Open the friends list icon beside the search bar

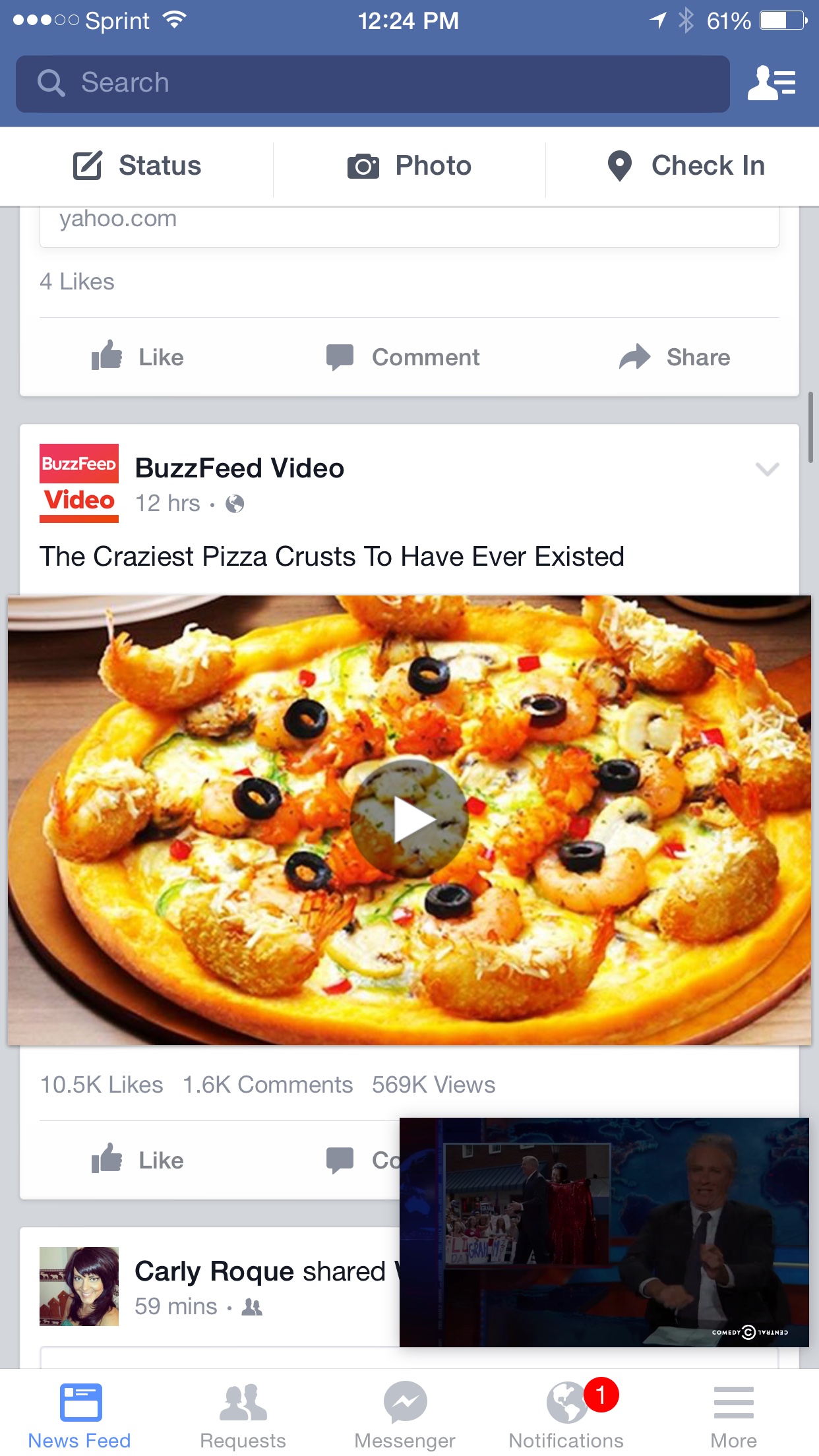click(771, 84)
